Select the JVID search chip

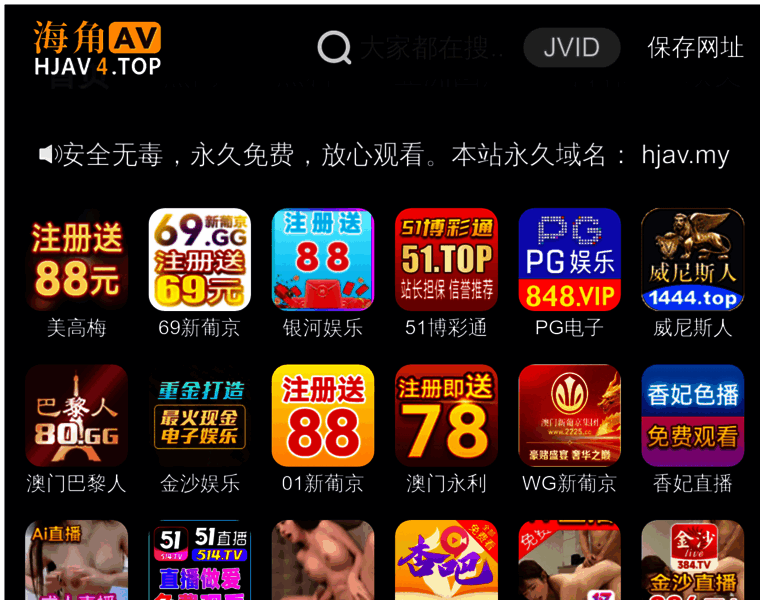pyautogui.click(x=571, y=47)
